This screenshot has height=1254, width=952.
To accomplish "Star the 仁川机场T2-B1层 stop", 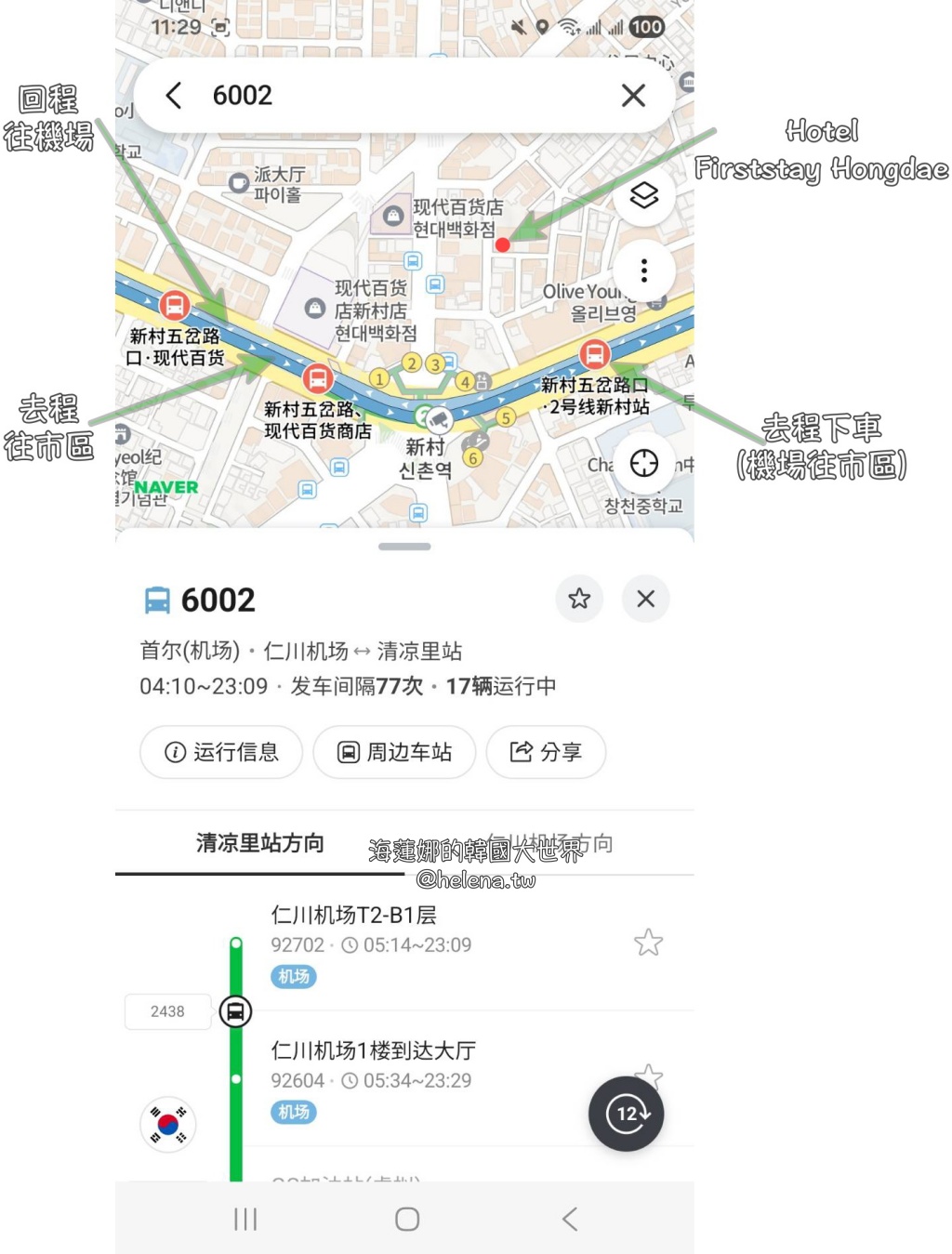I will (648, 942).
